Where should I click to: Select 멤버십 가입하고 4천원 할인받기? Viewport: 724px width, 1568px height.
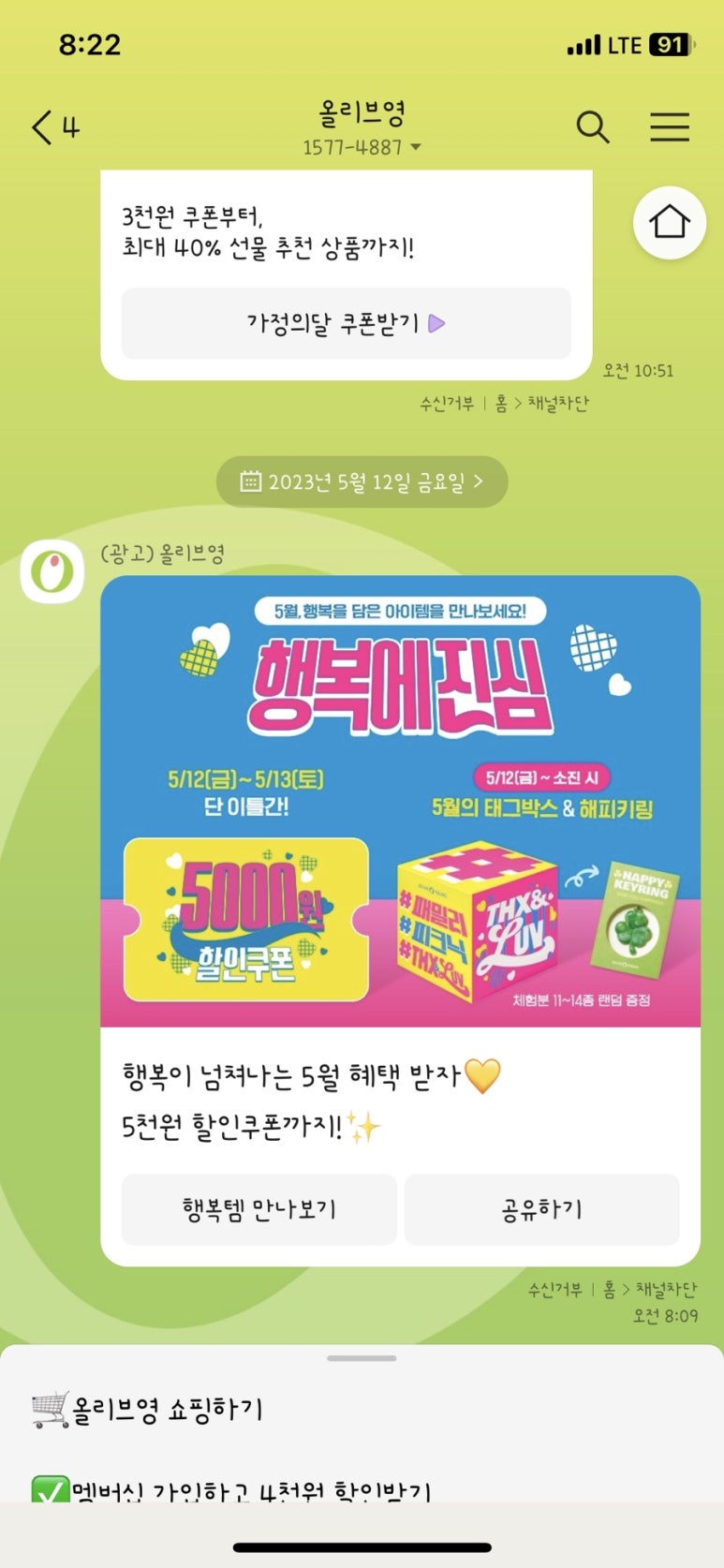(x=234, y=1489)
